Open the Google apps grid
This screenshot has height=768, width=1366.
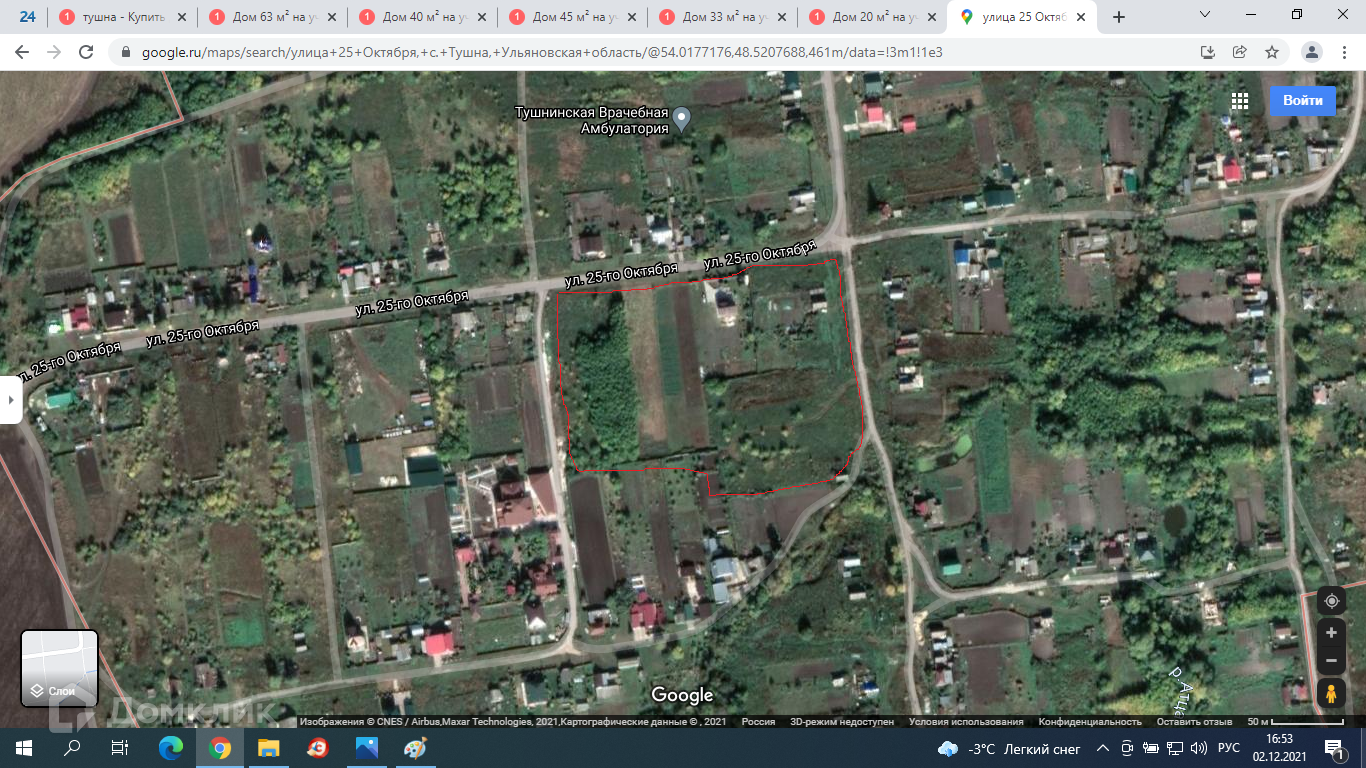pyautogui.click(x=1240, y=100)
